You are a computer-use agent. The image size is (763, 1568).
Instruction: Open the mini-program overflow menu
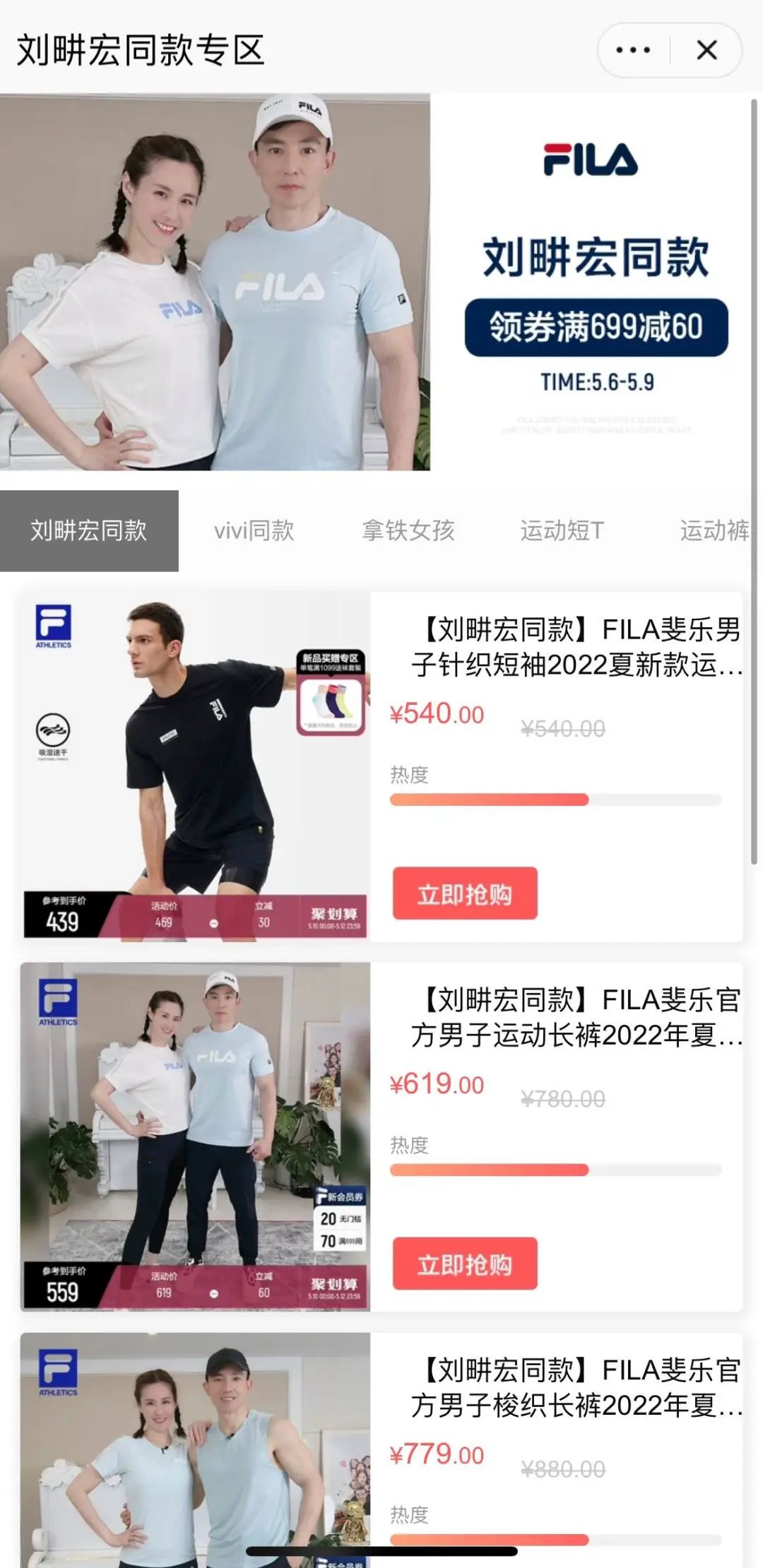(x=633, y=50)
